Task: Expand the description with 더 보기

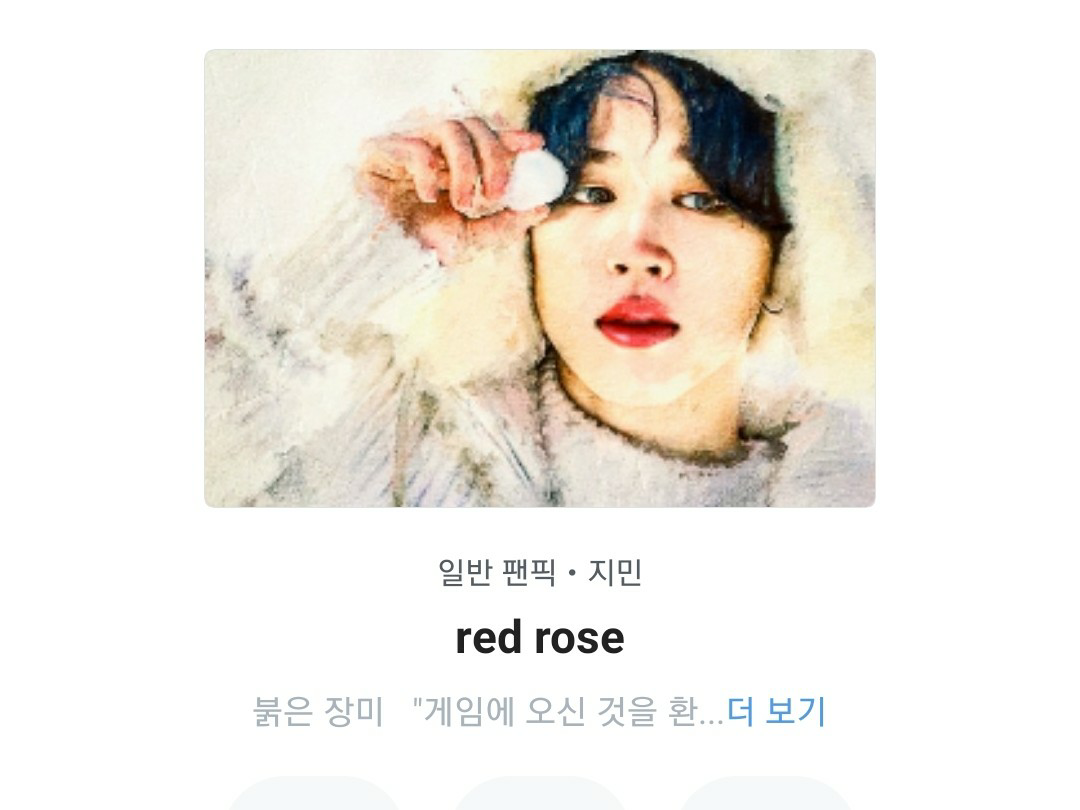Action: (776, 712)
